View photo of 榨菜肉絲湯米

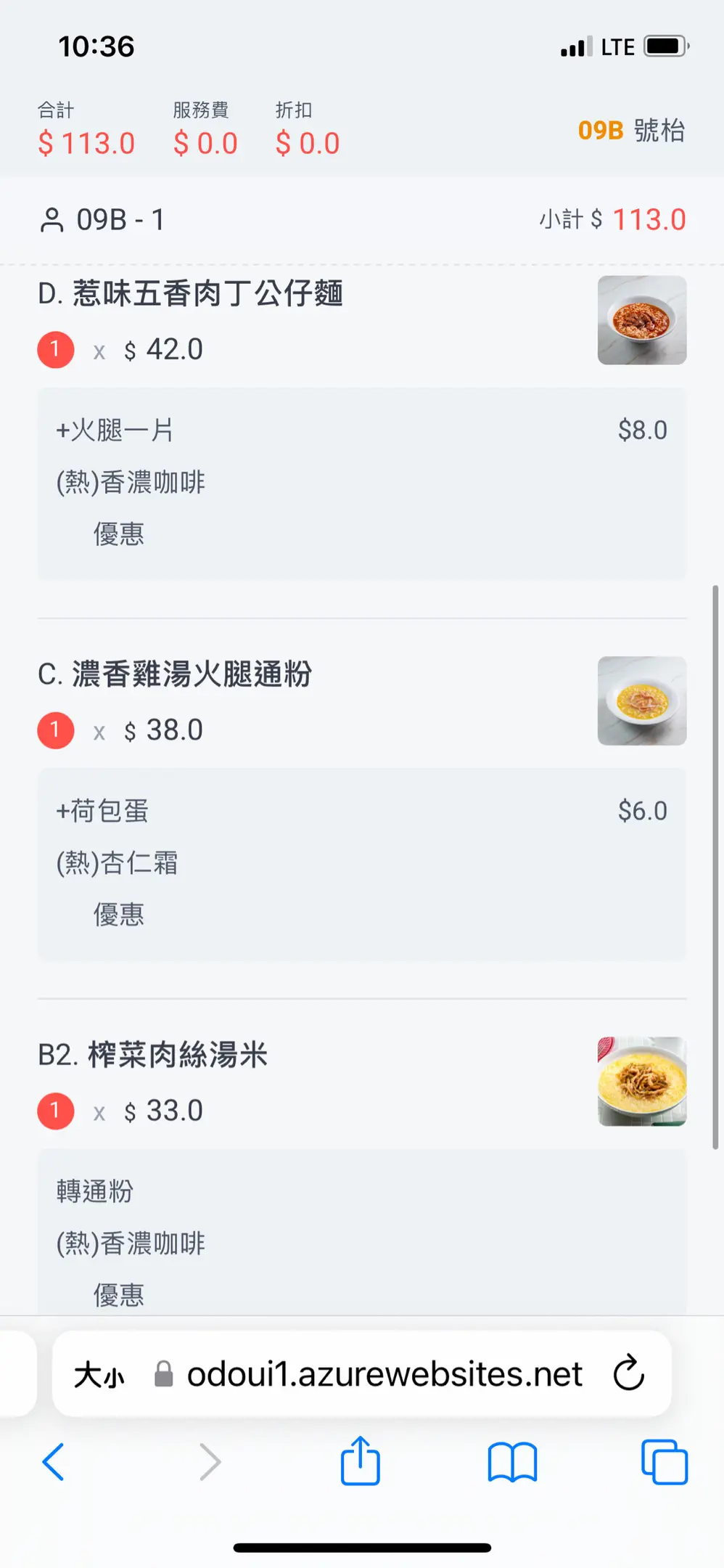pyautogui.click(x=642, y=1082)
